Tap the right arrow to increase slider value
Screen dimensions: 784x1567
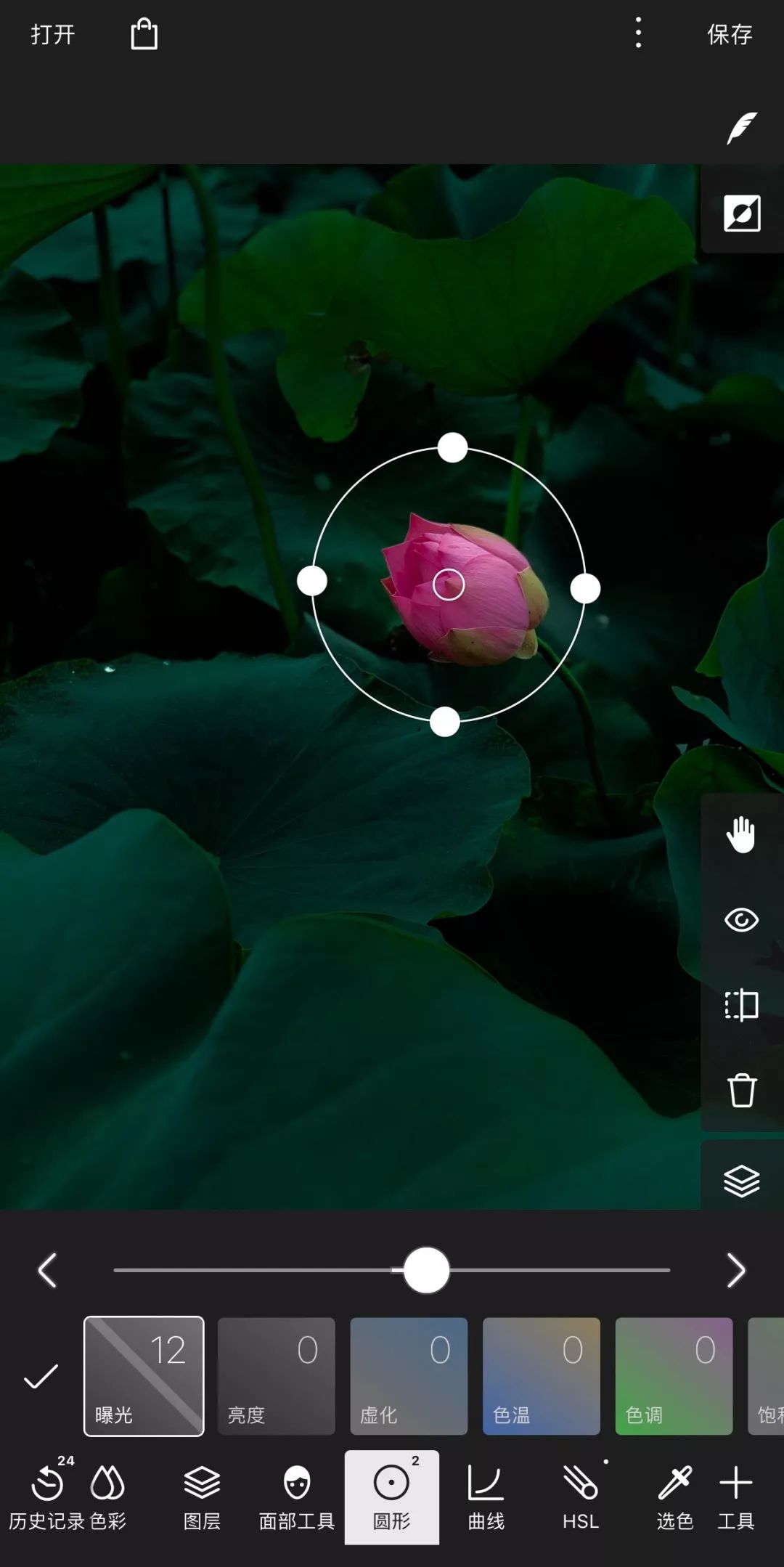736,1271
